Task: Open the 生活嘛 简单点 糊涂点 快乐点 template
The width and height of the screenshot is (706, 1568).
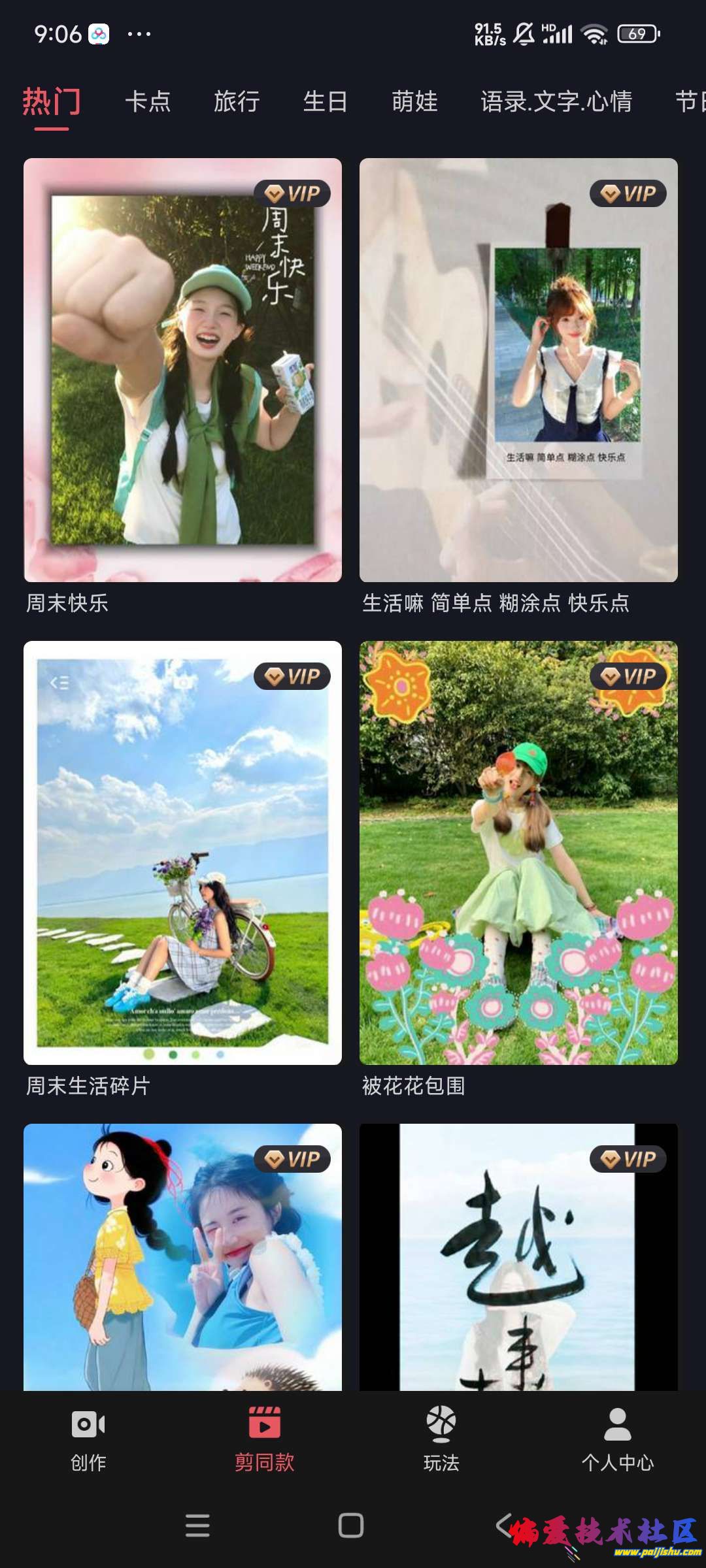Action: [518, 370]
